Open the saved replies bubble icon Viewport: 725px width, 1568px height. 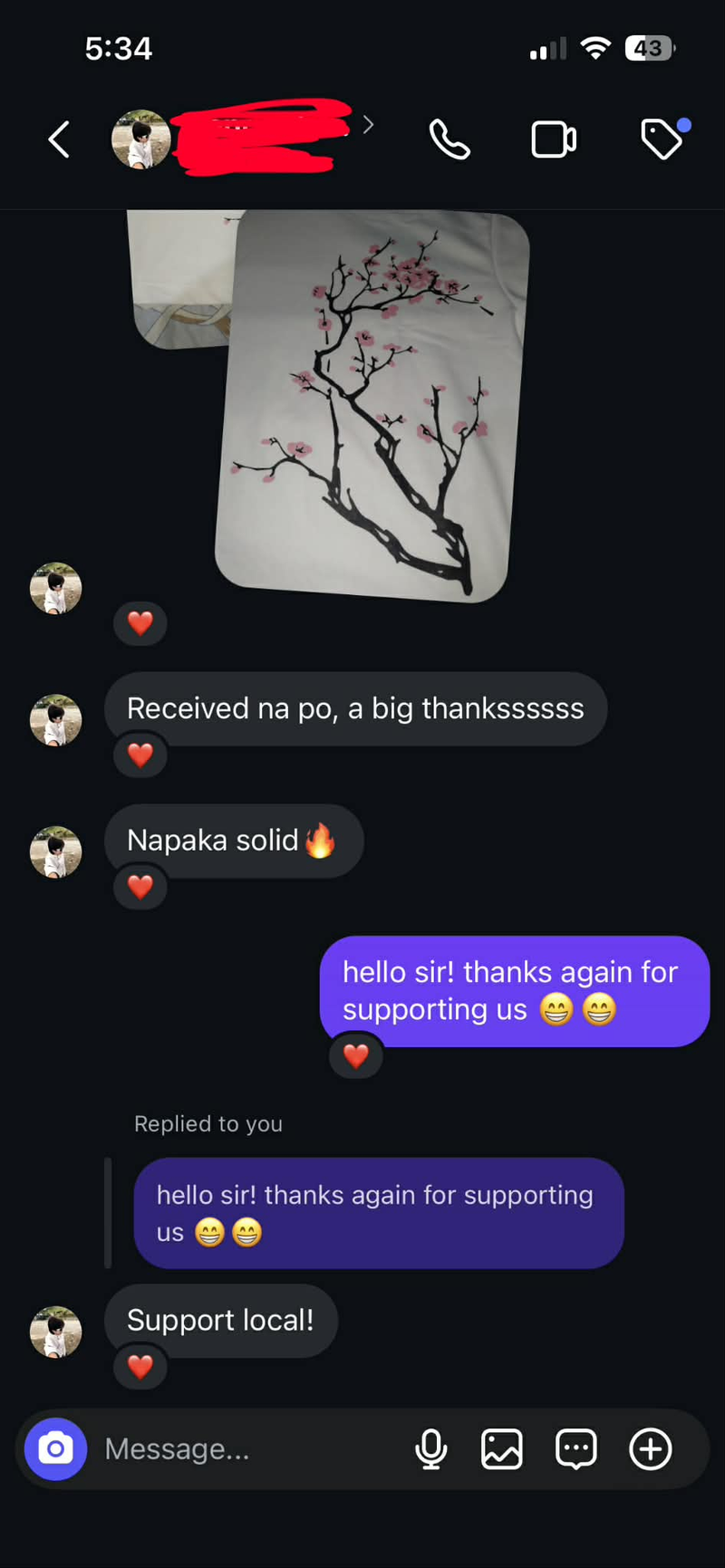point(576,1448)
